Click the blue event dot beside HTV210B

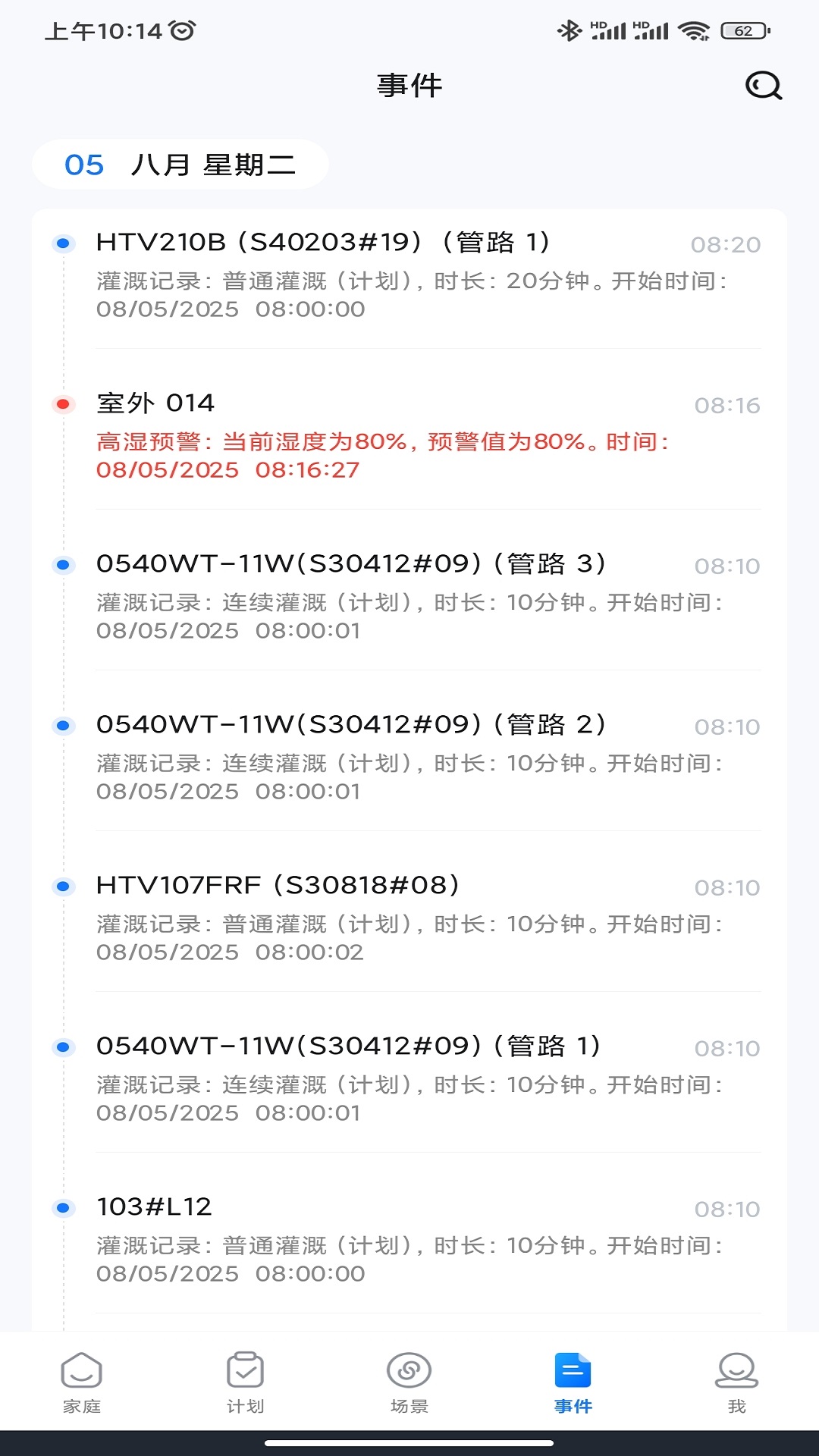(63, 243)
